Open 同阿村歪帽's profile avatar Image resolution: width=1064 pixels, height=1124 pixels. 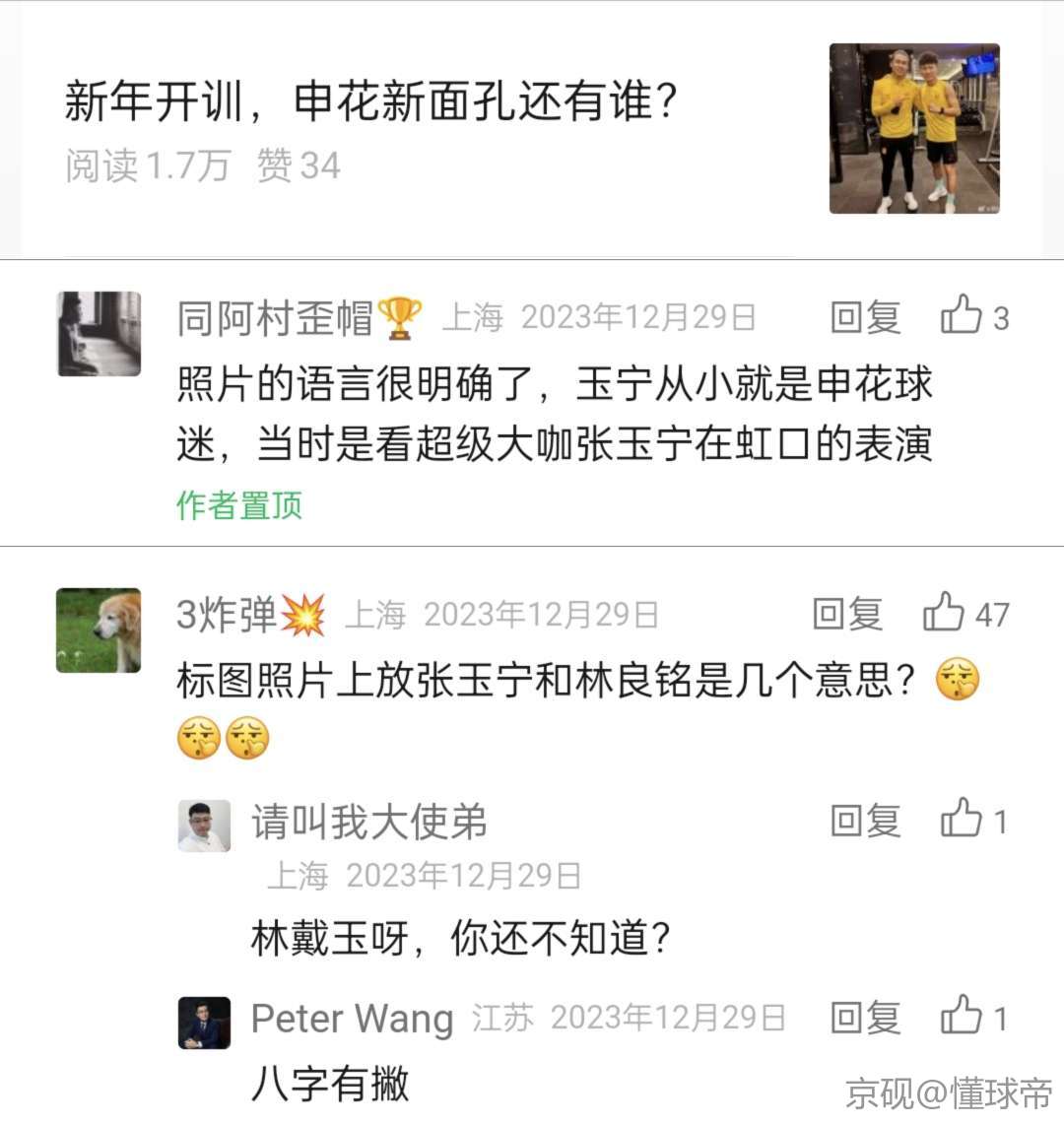(99, 333)
